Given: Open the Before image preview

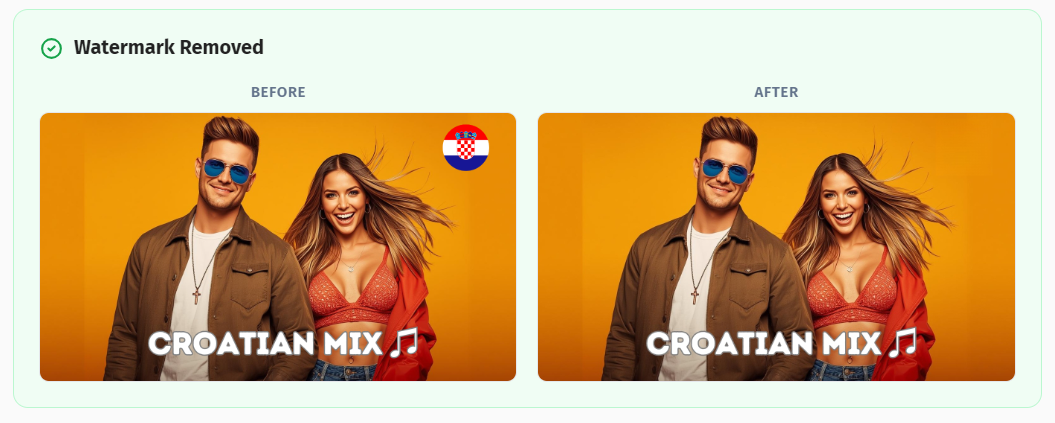Looking at the screenshot, I should click(278, 247).
